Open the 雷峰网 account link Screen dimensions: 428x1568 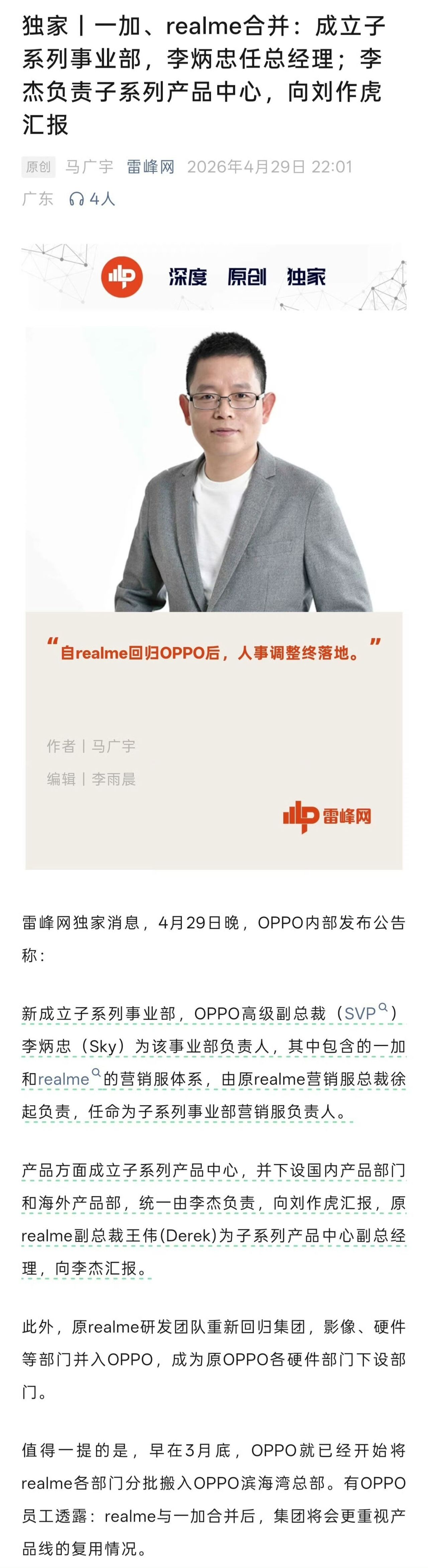click(150, 166)
